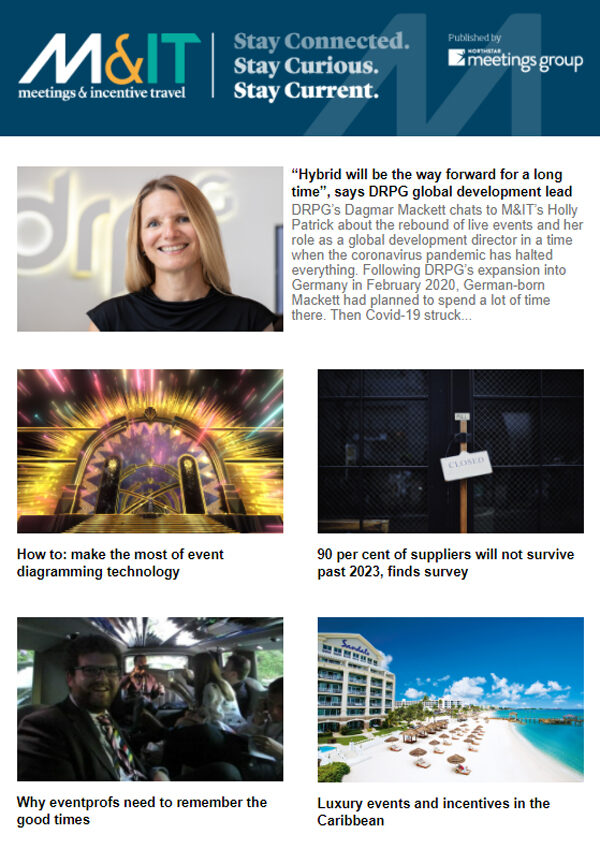Viewport: 600px width, 849px height.
Task: Read How to: make the most of event diagramming
Action: coord(121,563)
